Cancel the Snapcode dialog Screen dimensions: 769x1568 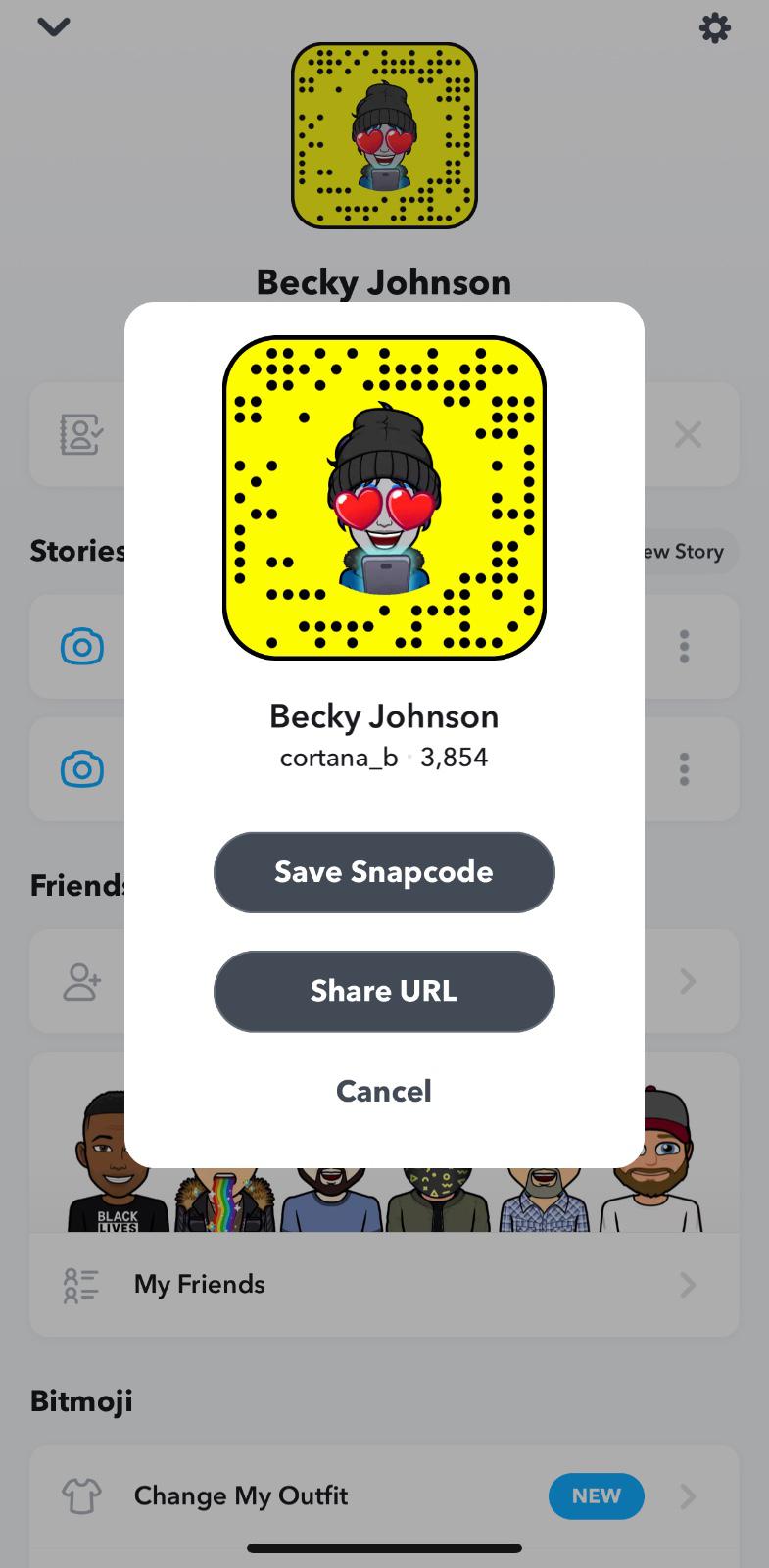point(384,1091)
